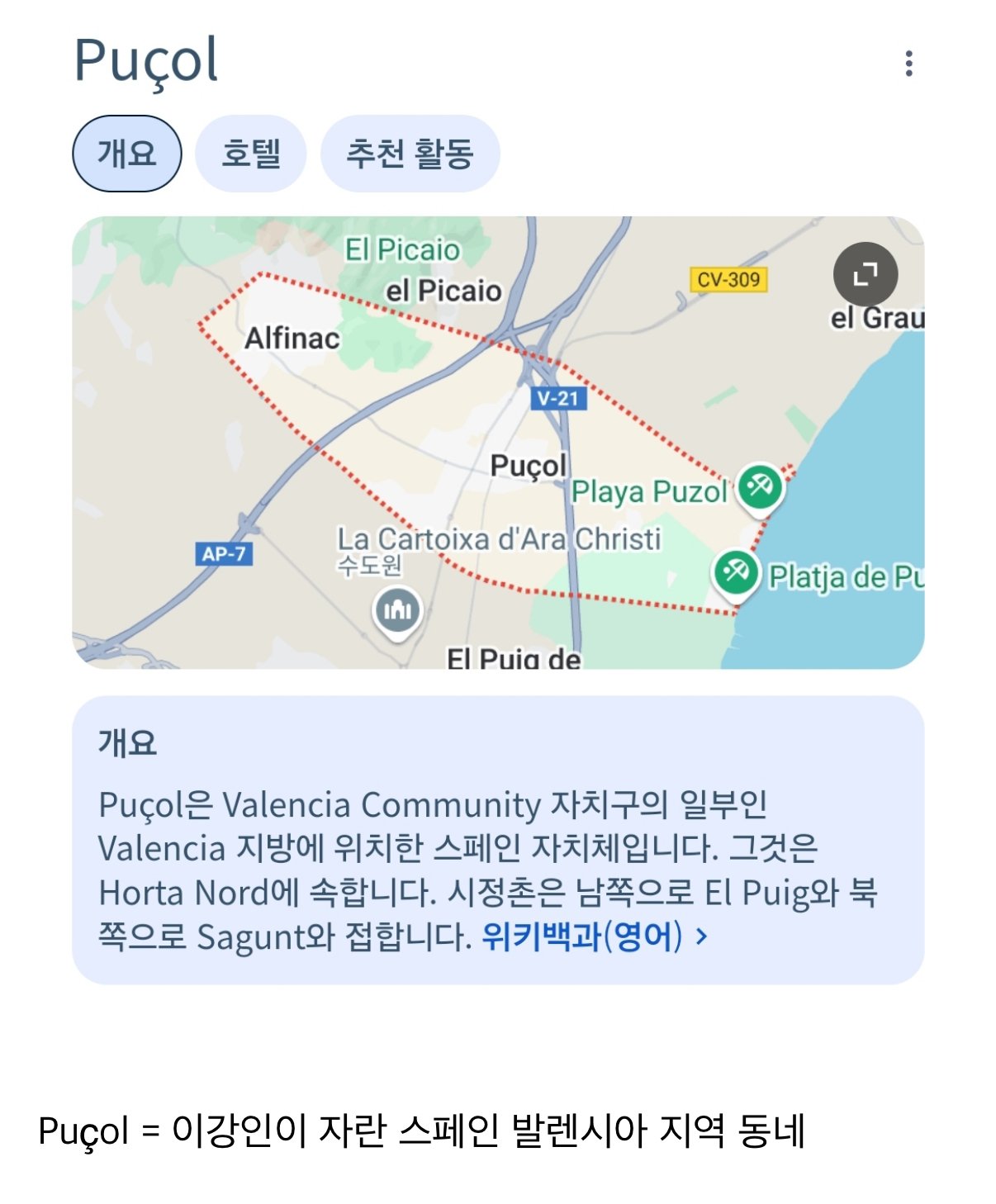The image size is (996, 1204).
Task: Switch to the 호텔 chip
Action: (x=251, y=154)
